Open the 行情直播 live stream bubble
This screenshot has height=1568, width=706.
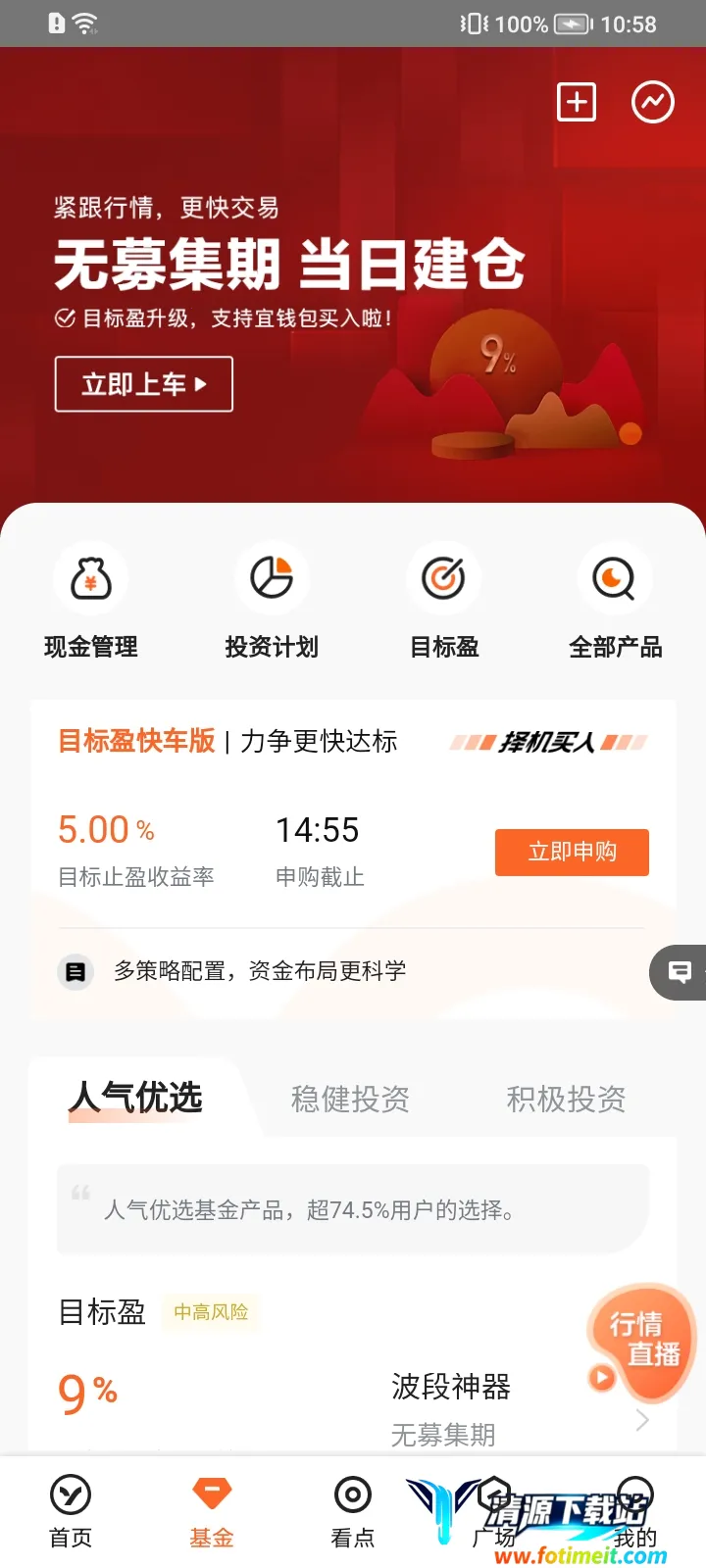pos(642,1344)
